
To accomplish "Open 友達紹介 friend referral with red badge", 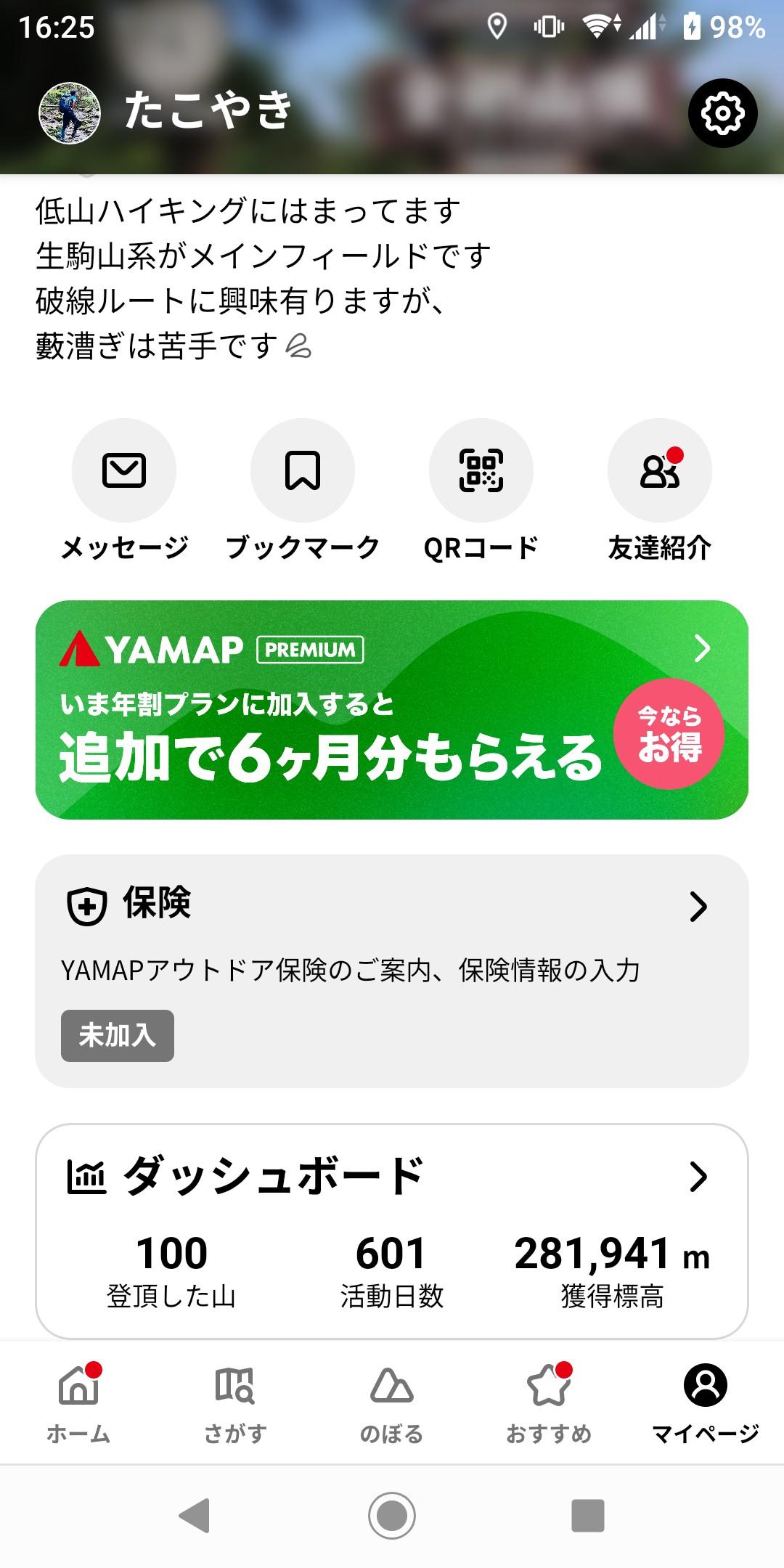I will [x=660, y=470].
